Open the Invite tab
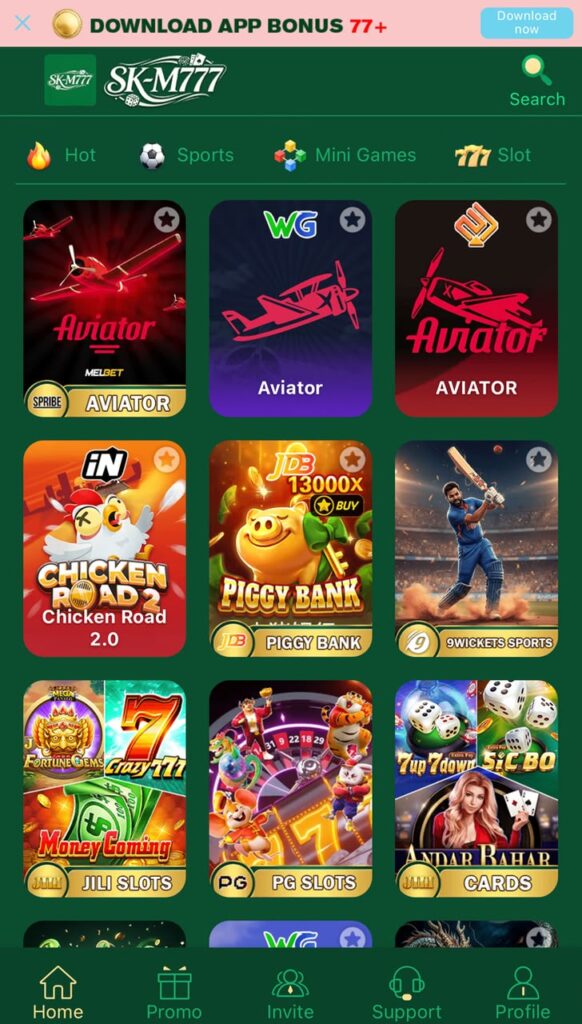This screenshot has height=1024, width=582. [290, 993]
